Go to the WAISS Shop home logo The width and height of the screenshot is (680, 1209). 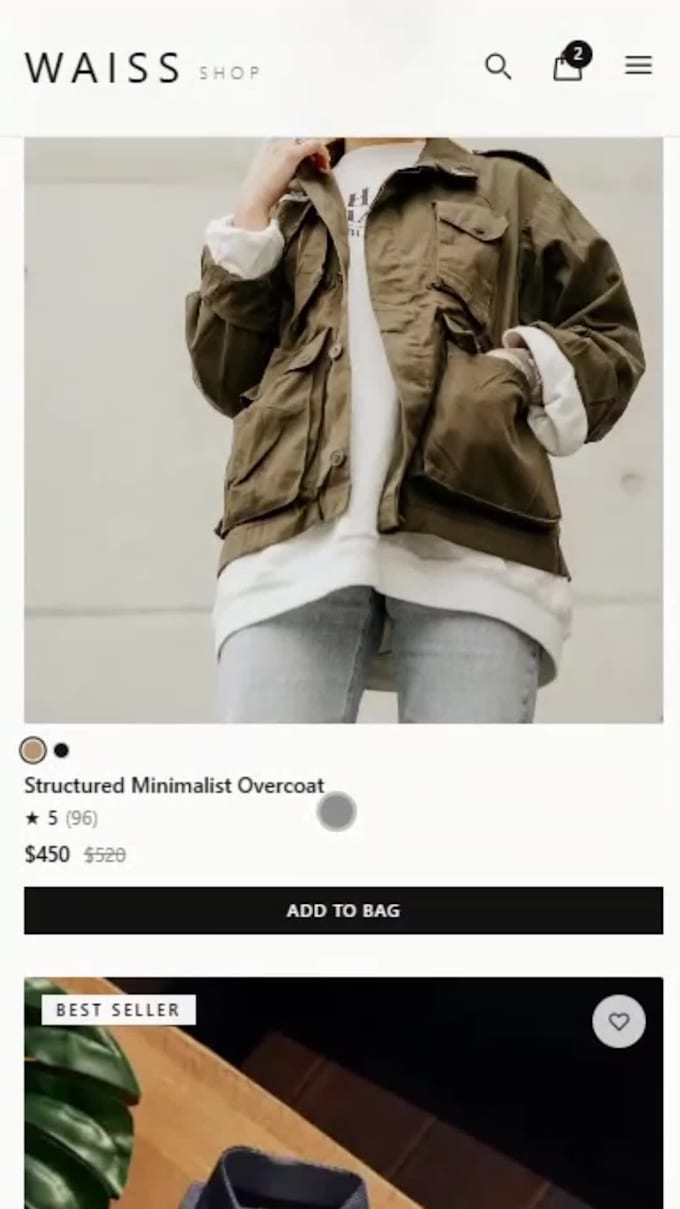[x=142, y=68]
